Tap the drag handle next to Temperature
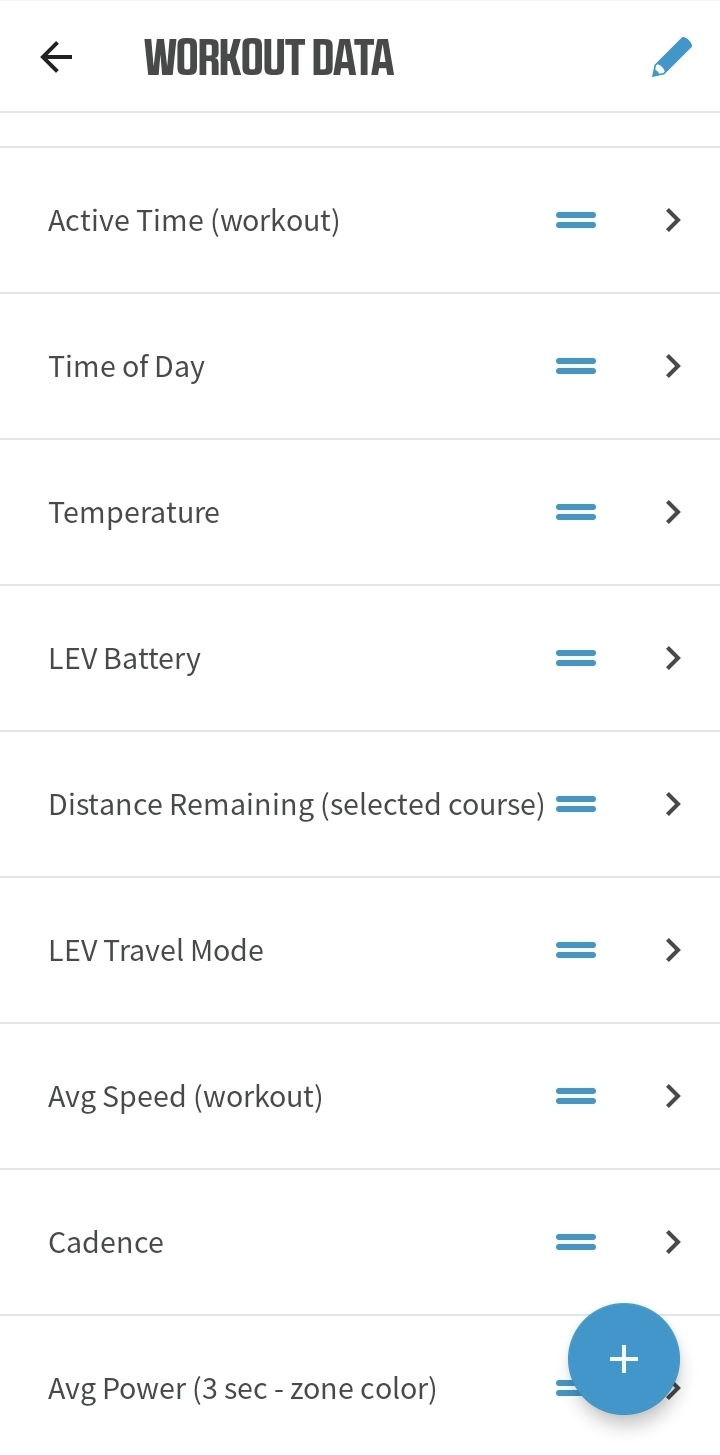This screenshot has width=720, height=1455. [575, 512]
